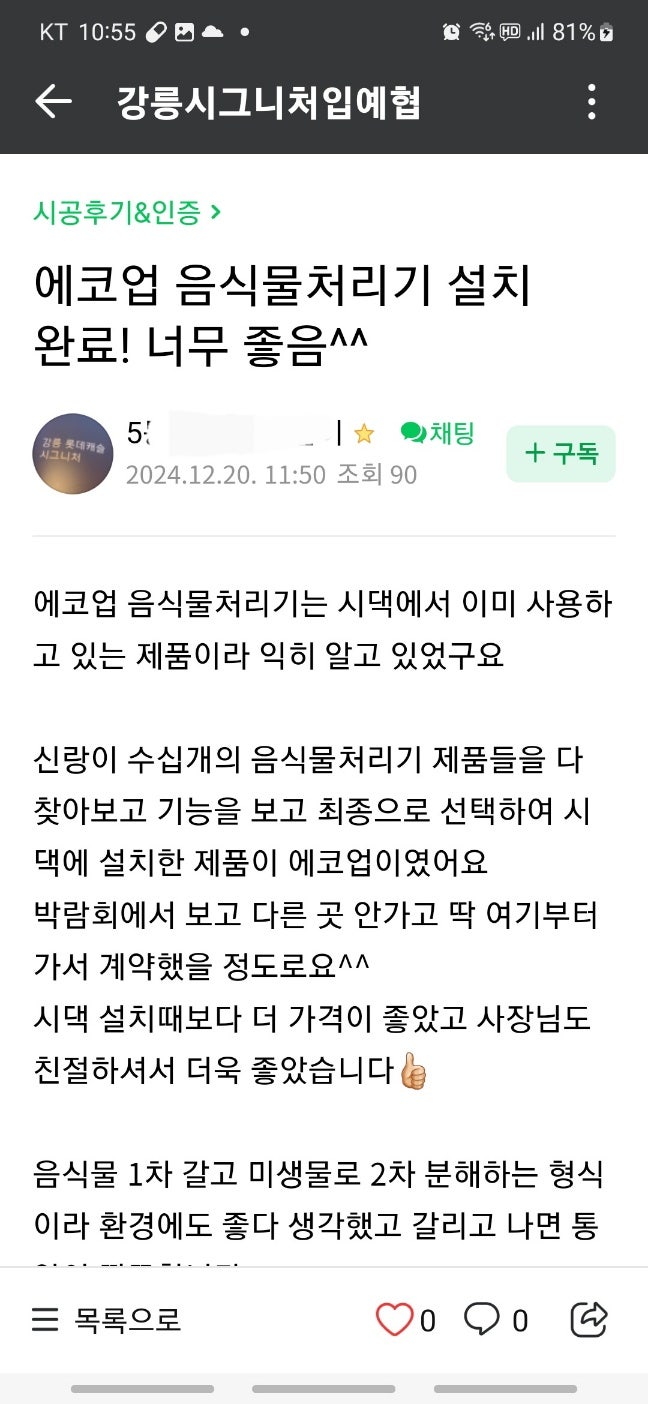
Task: Open the three-dot overflow menu
Action: 592,102
